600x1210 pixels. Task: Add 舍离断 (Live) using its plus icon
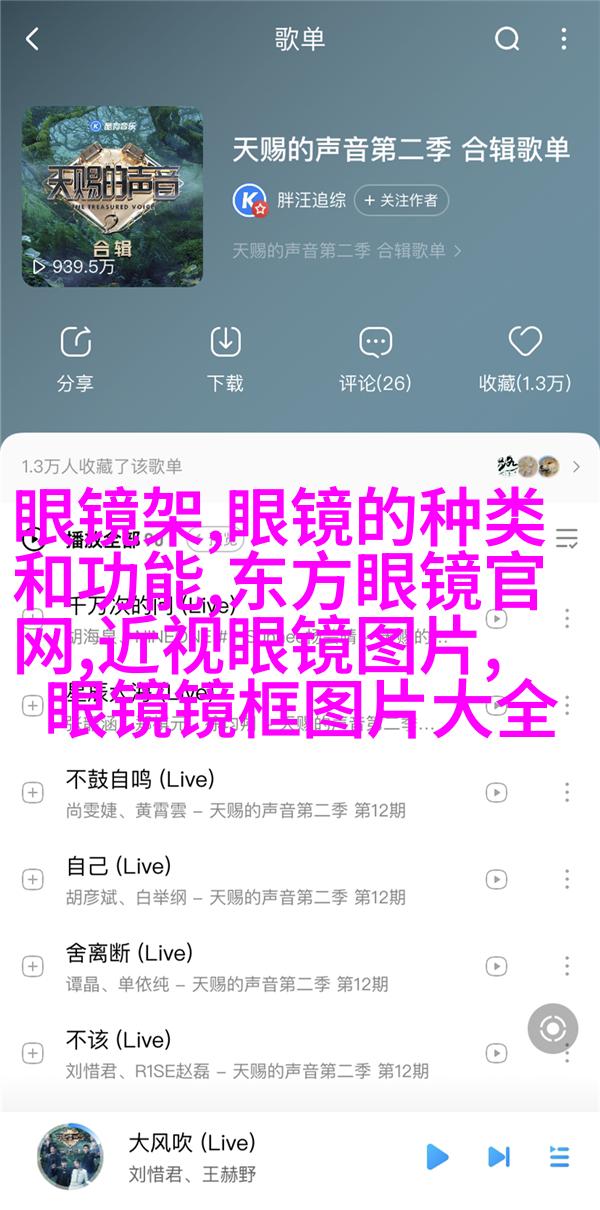(x=33, y=967)
